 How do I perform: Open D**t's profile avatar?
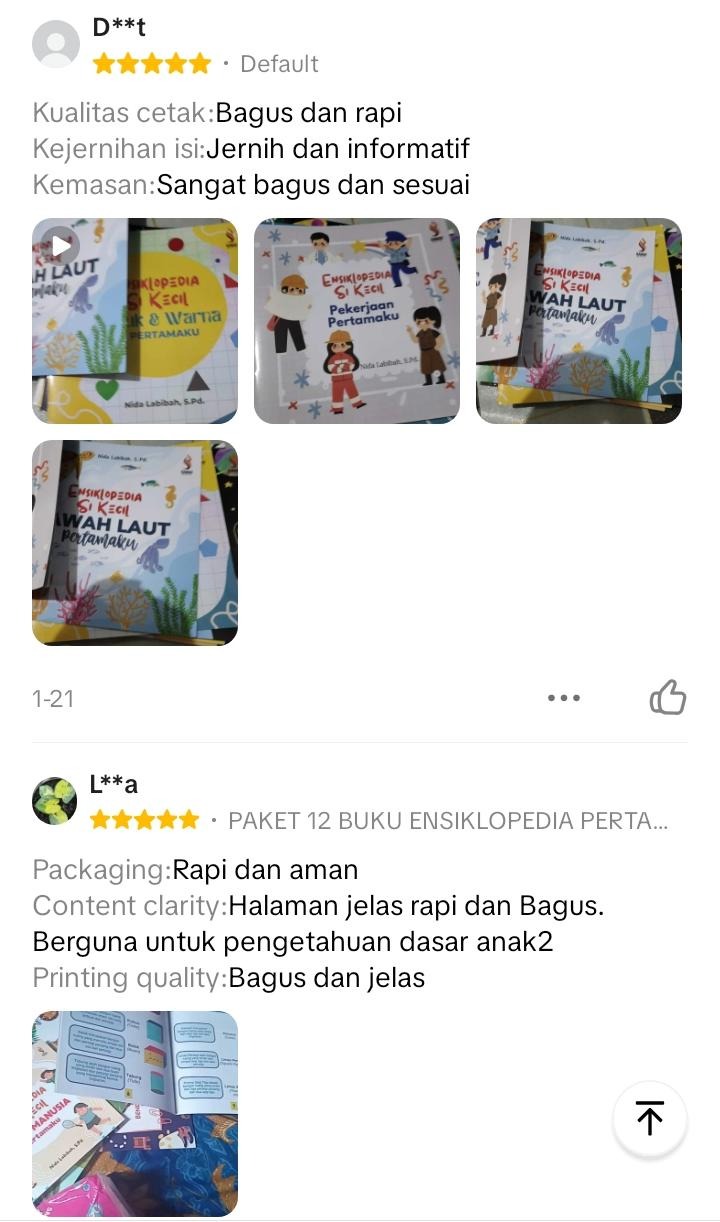[56, 44]
